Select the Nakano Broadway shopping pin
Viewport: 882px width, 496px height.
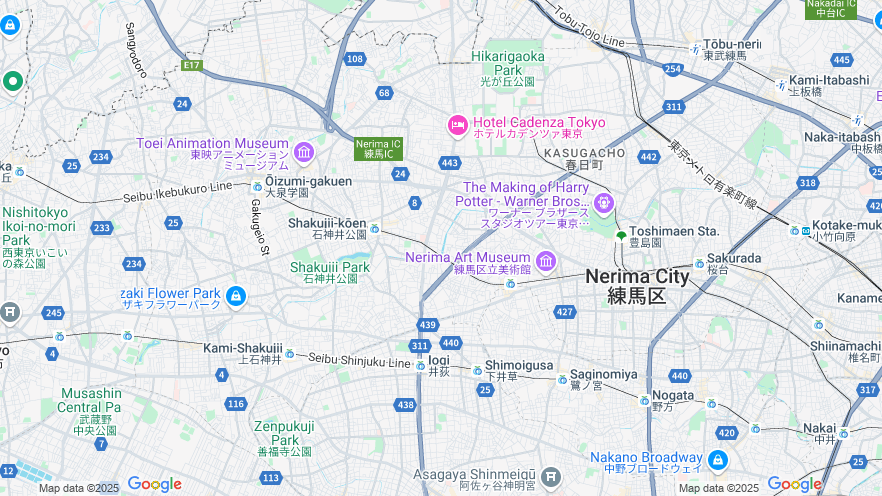(716, 460)
